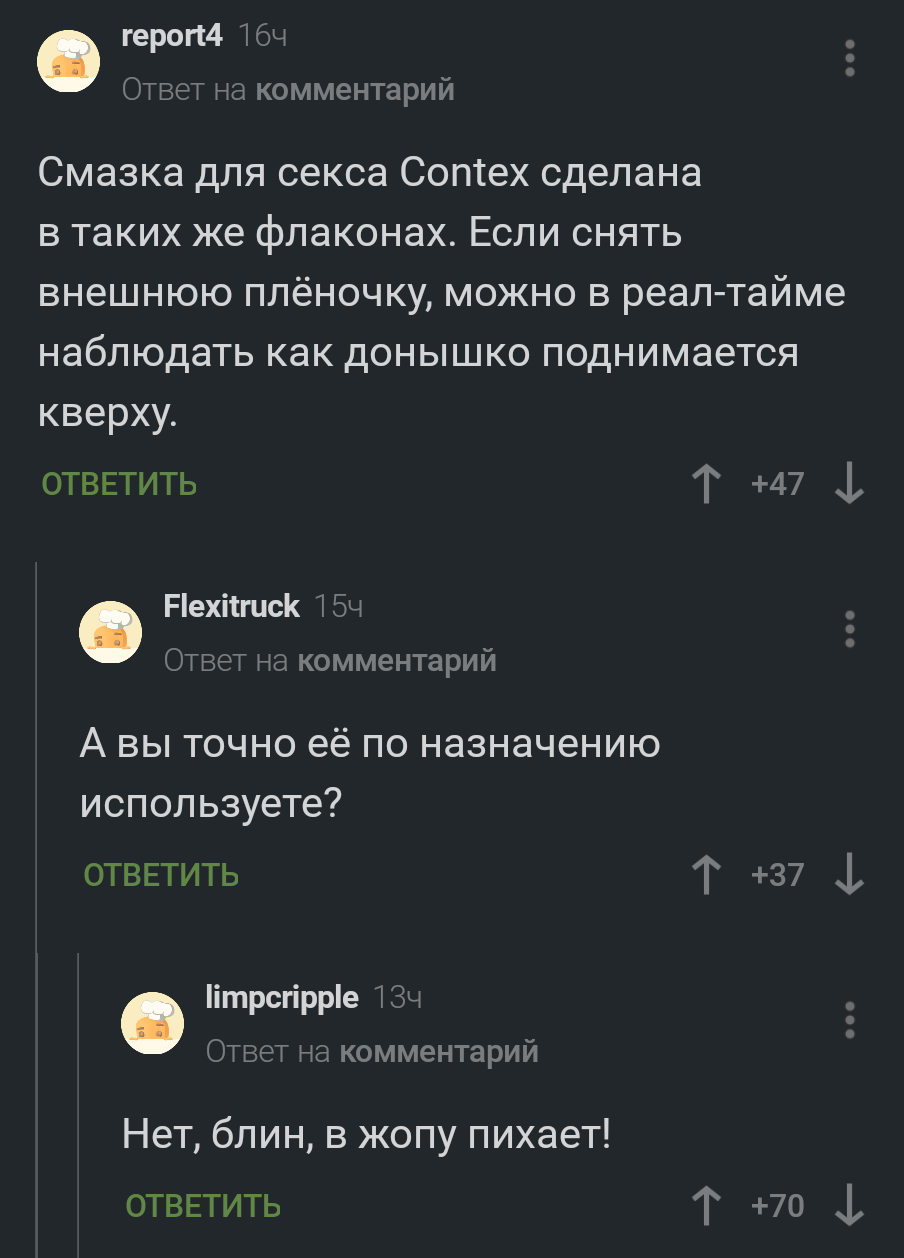Open the overflow menu on limpcripple's comment
904x1258 pixels.
(x=850, y=1020)
